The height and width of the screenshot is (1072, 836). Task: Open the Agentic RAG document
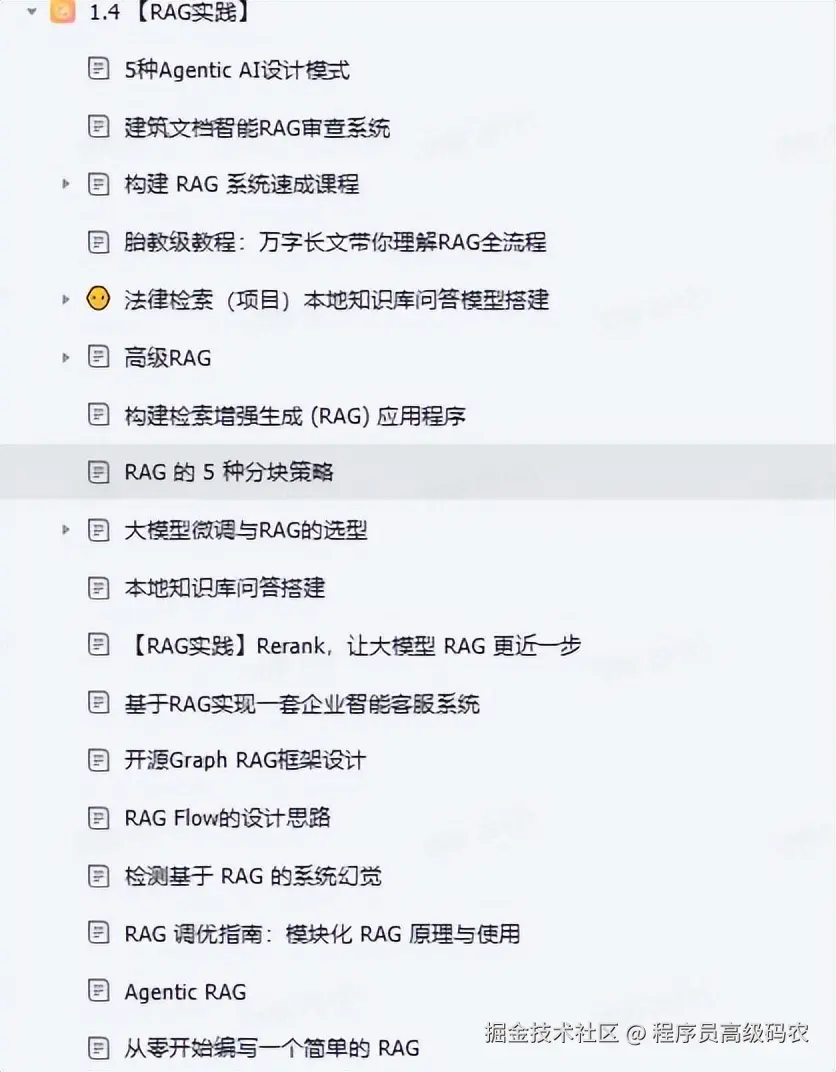[x=184, y=992]
